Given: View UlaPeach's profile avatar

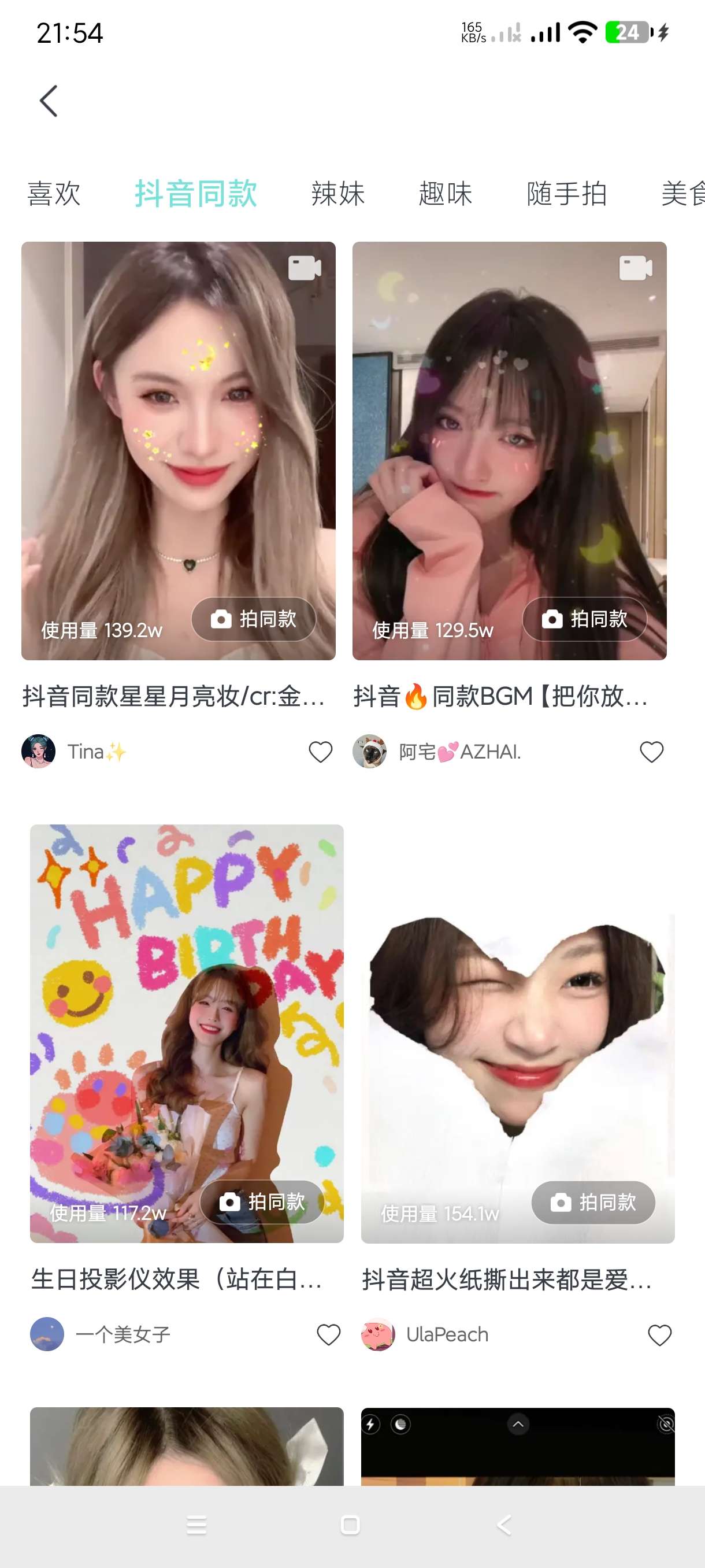Looking at the screenshot, I should click(378, 1335).
